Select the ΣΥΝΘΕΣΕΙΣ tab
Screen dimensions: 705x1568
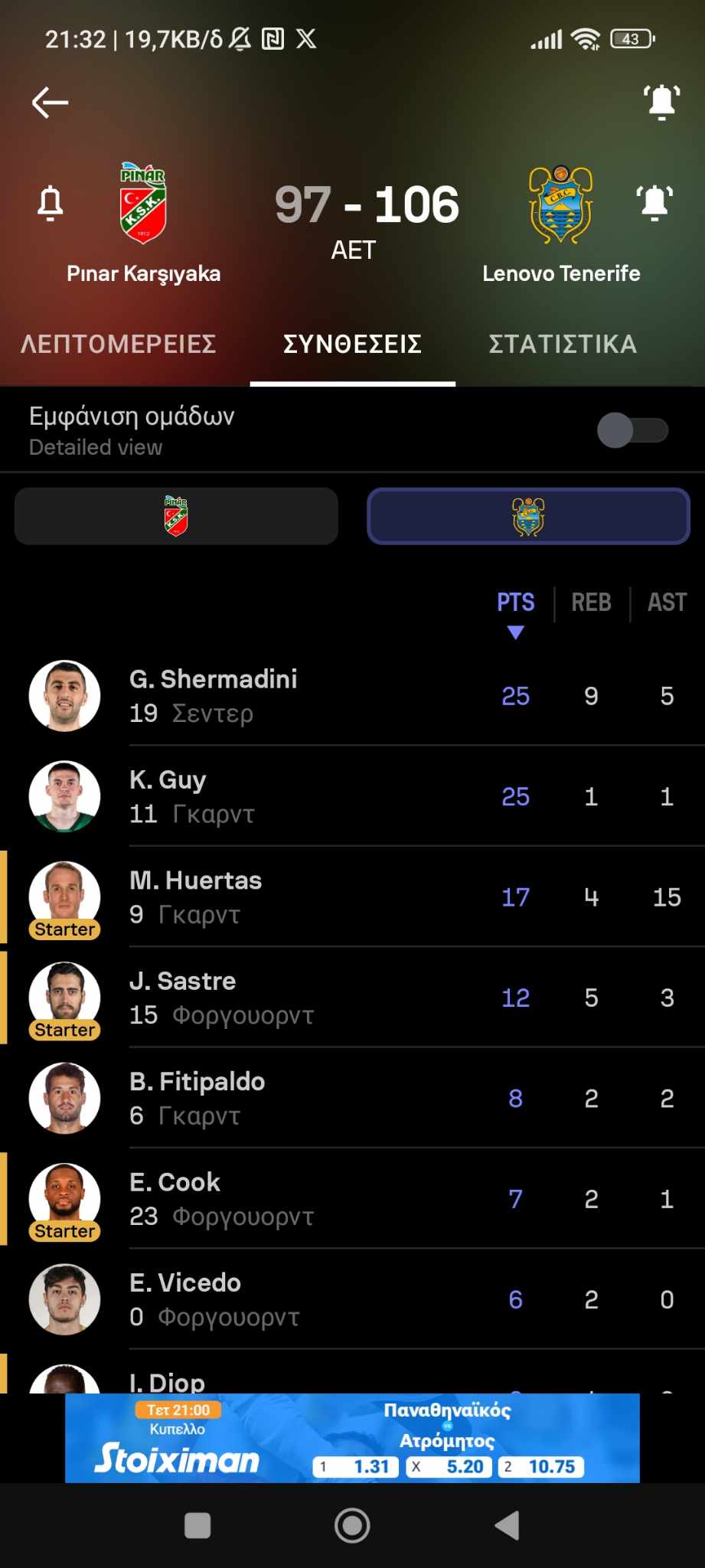pos(352,345)
